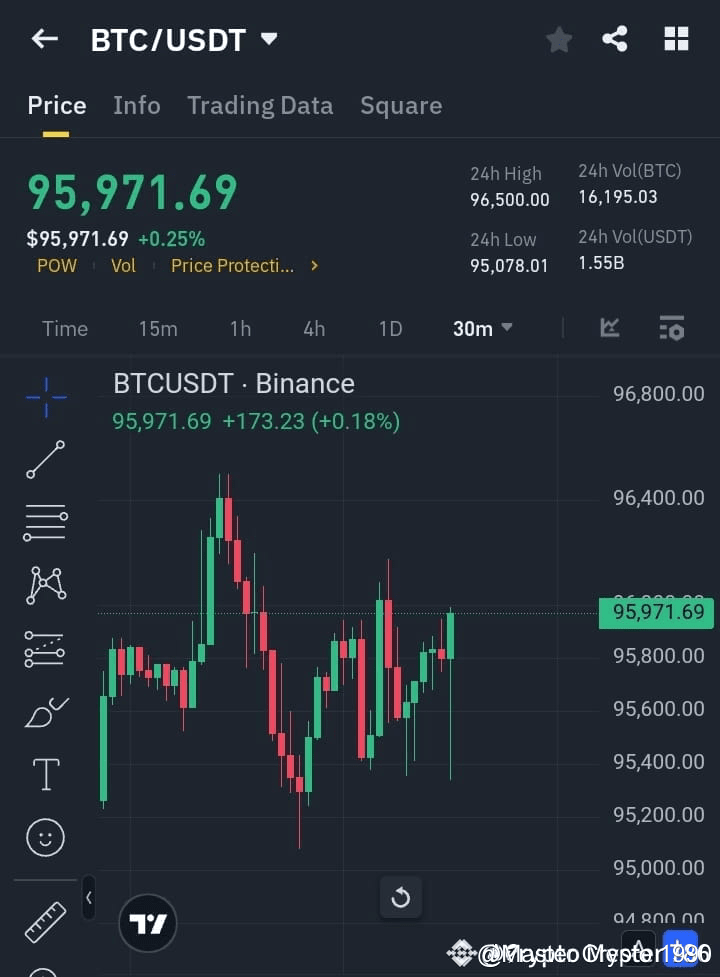Click the TradingView logo on chart
The width and height of the screenshot is (720, 977).
pyautogui.click(x=148, y=922)
